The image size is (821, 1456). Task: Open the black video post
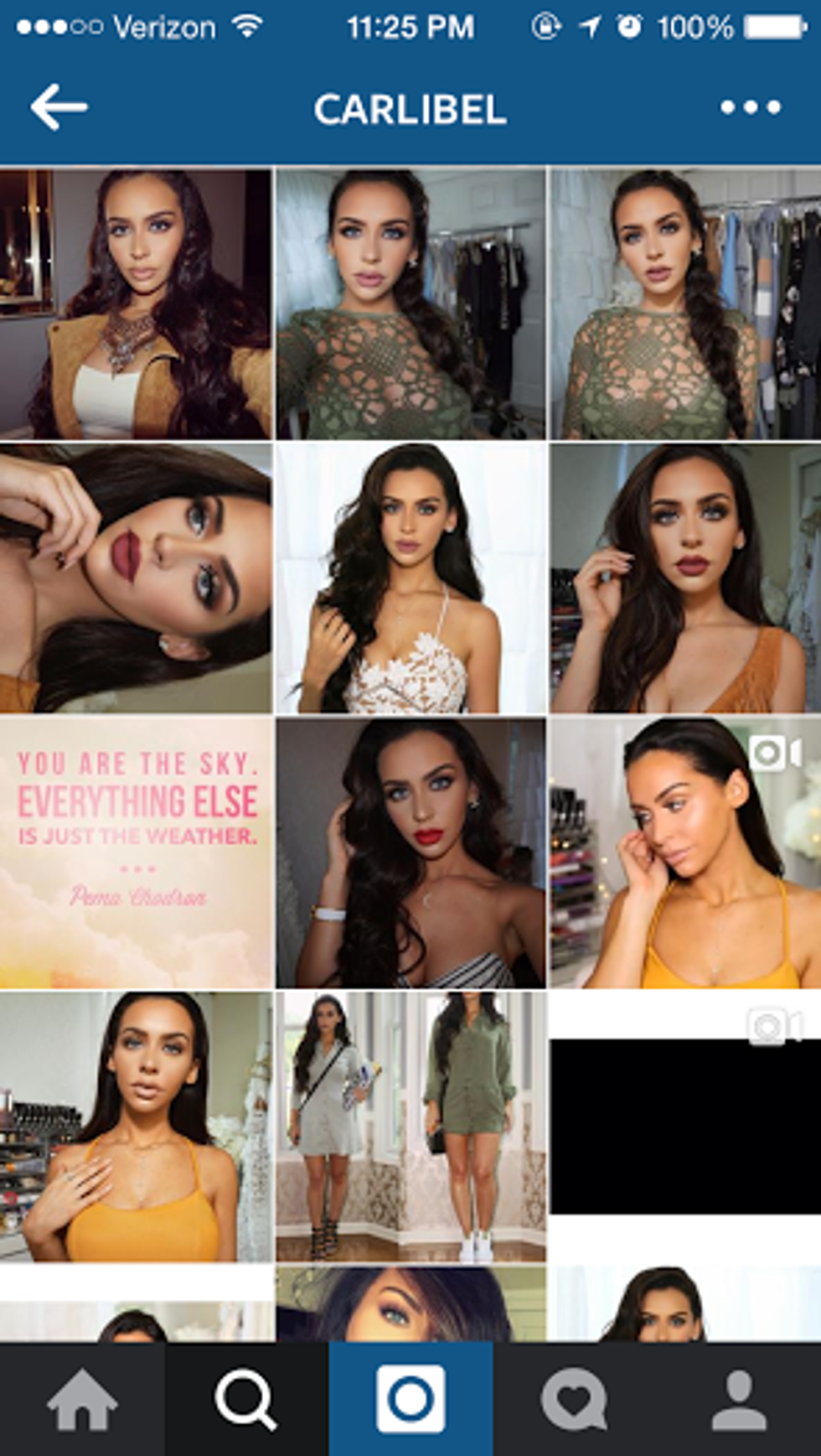coord(685,1127)
